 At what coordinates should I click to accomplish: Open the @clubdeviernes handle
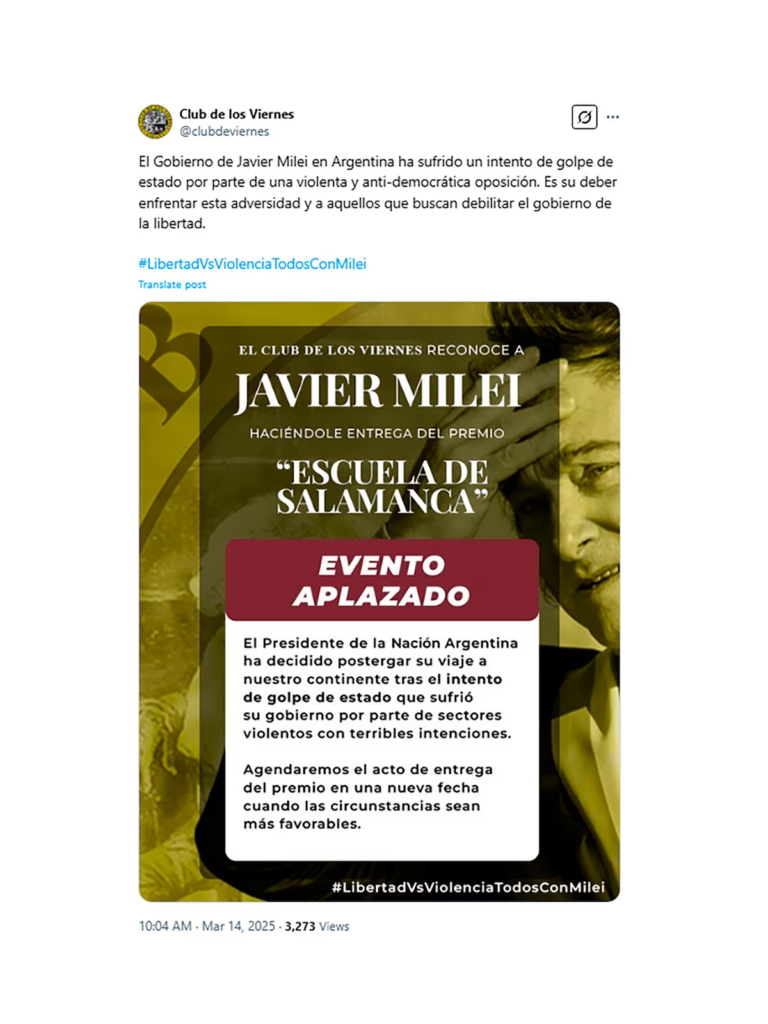tap(224, 131)
